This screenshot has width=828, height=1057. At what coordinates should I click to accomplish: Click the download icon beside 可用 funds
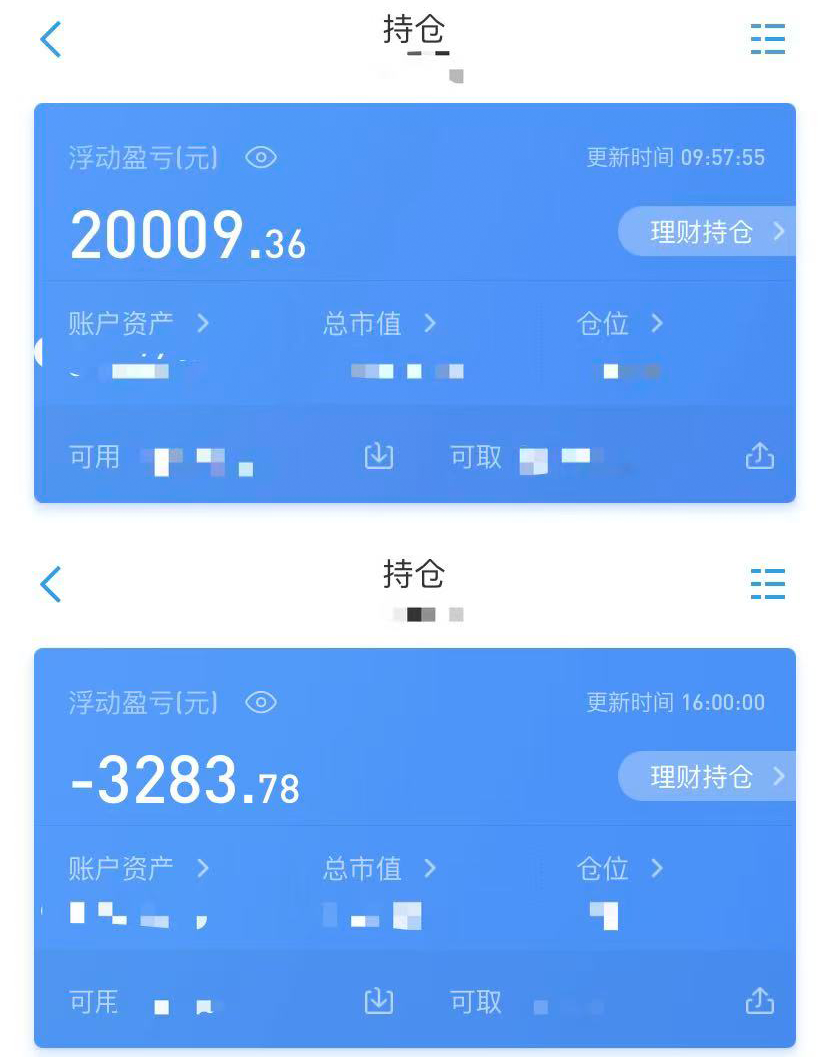click(x=378, y=456)
